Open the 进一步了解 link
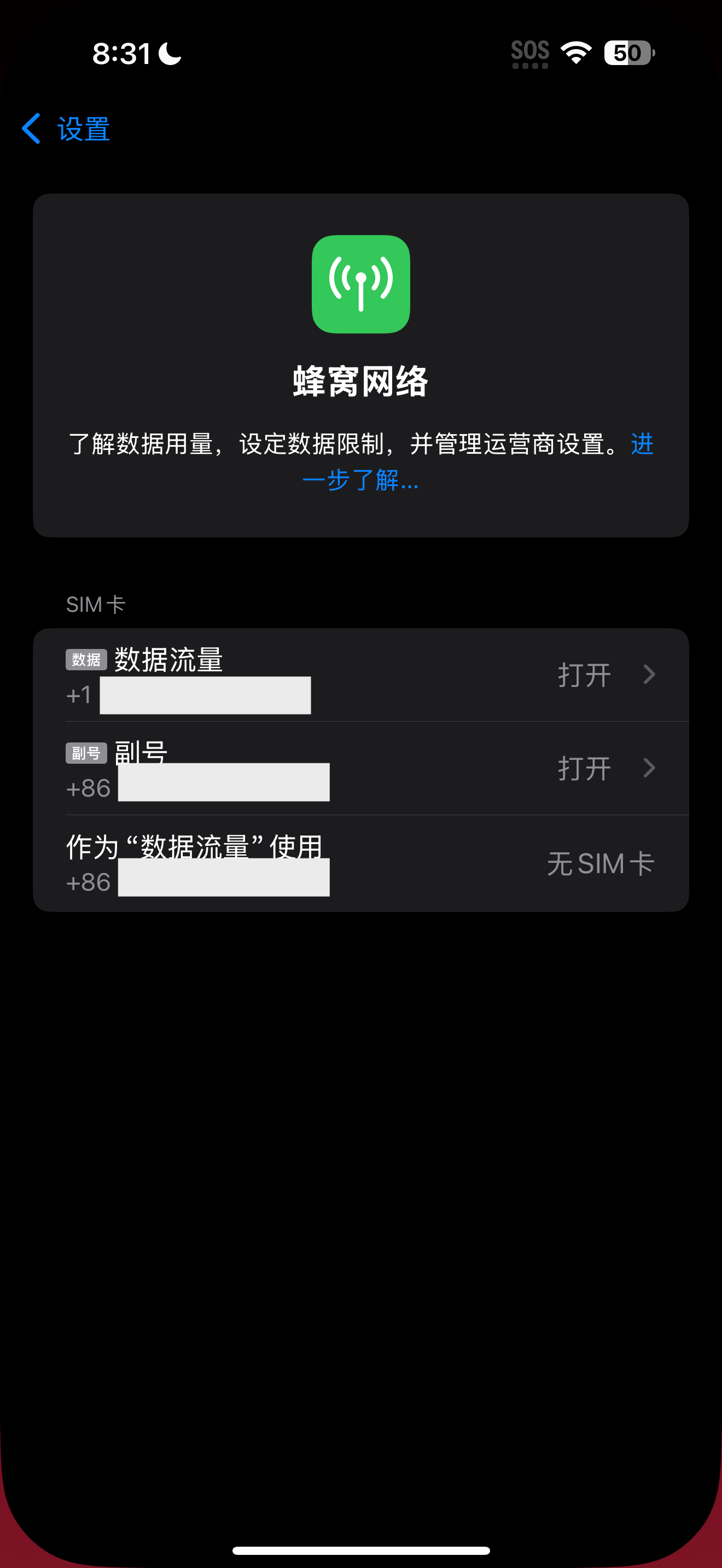Image resolution: width=722 pixels, height=1568 pixels. point(360,480)
